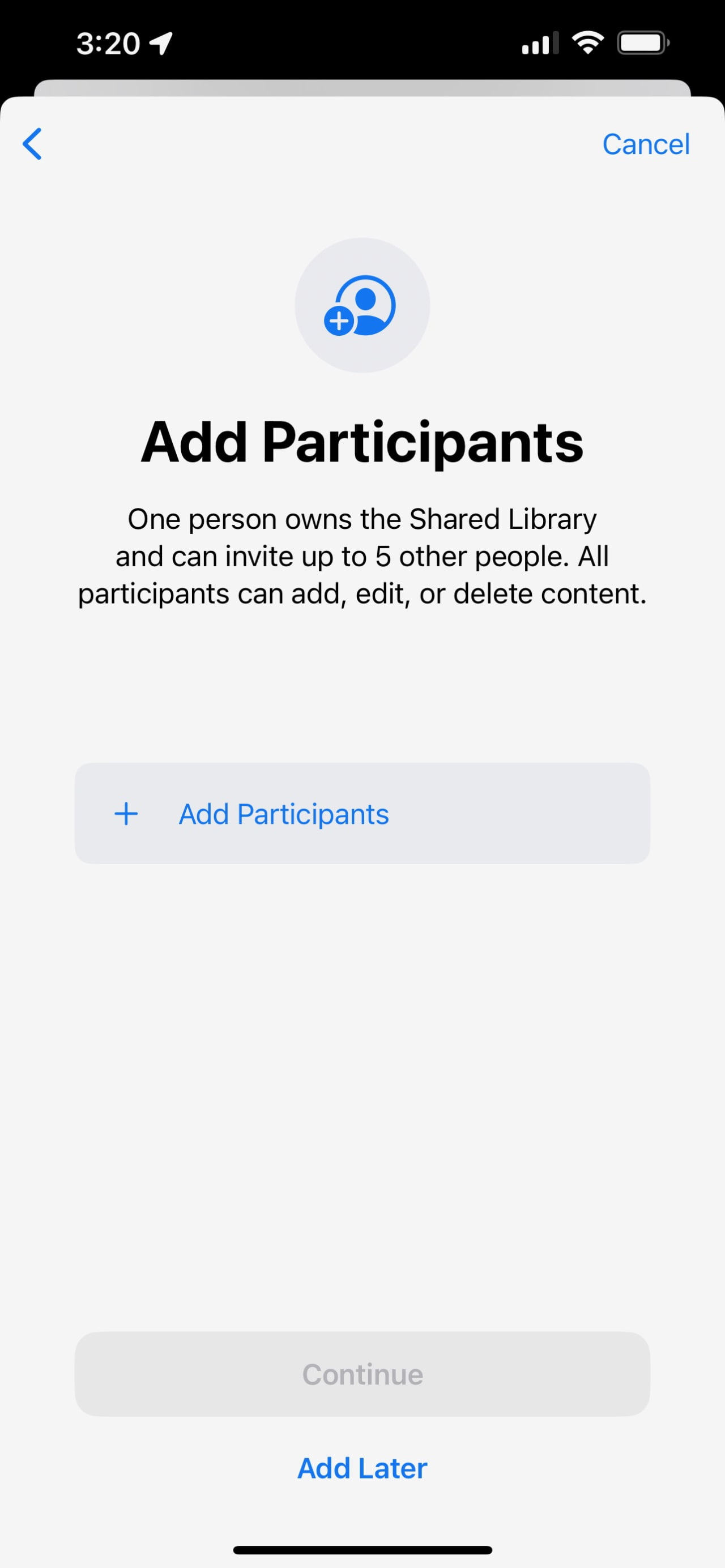Tap the plus icon inside the Add Participants row
725x1568 pixels.
click(126, 813)
